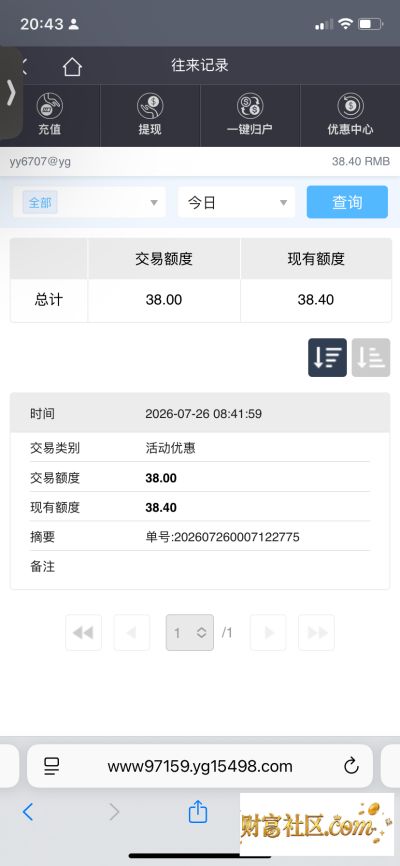Open browser page settings menu icon
Image resolution: width=400 pixels, height=866 pixels.
(51, 766)
